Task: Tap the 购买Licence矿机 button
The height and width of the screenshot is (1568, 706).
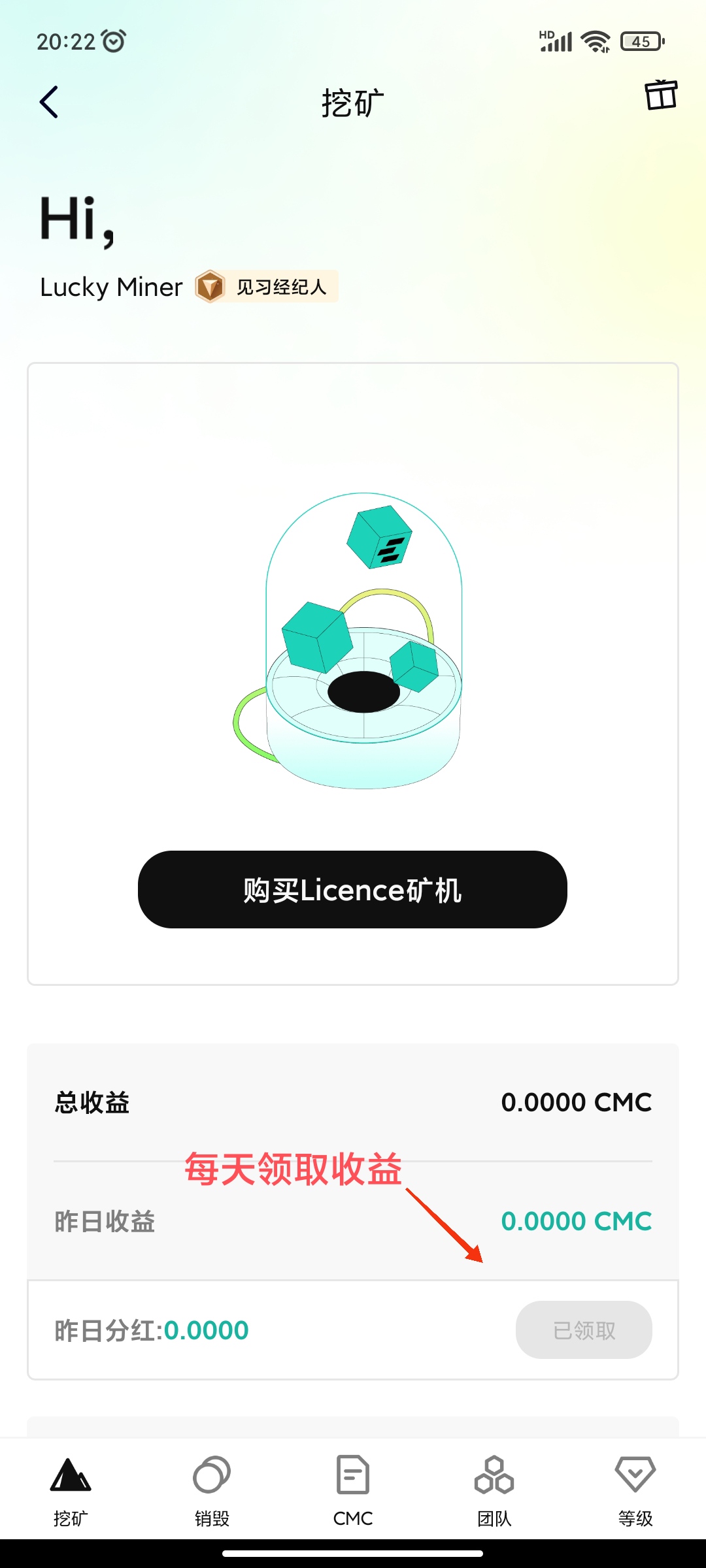Action: [352, 889]
